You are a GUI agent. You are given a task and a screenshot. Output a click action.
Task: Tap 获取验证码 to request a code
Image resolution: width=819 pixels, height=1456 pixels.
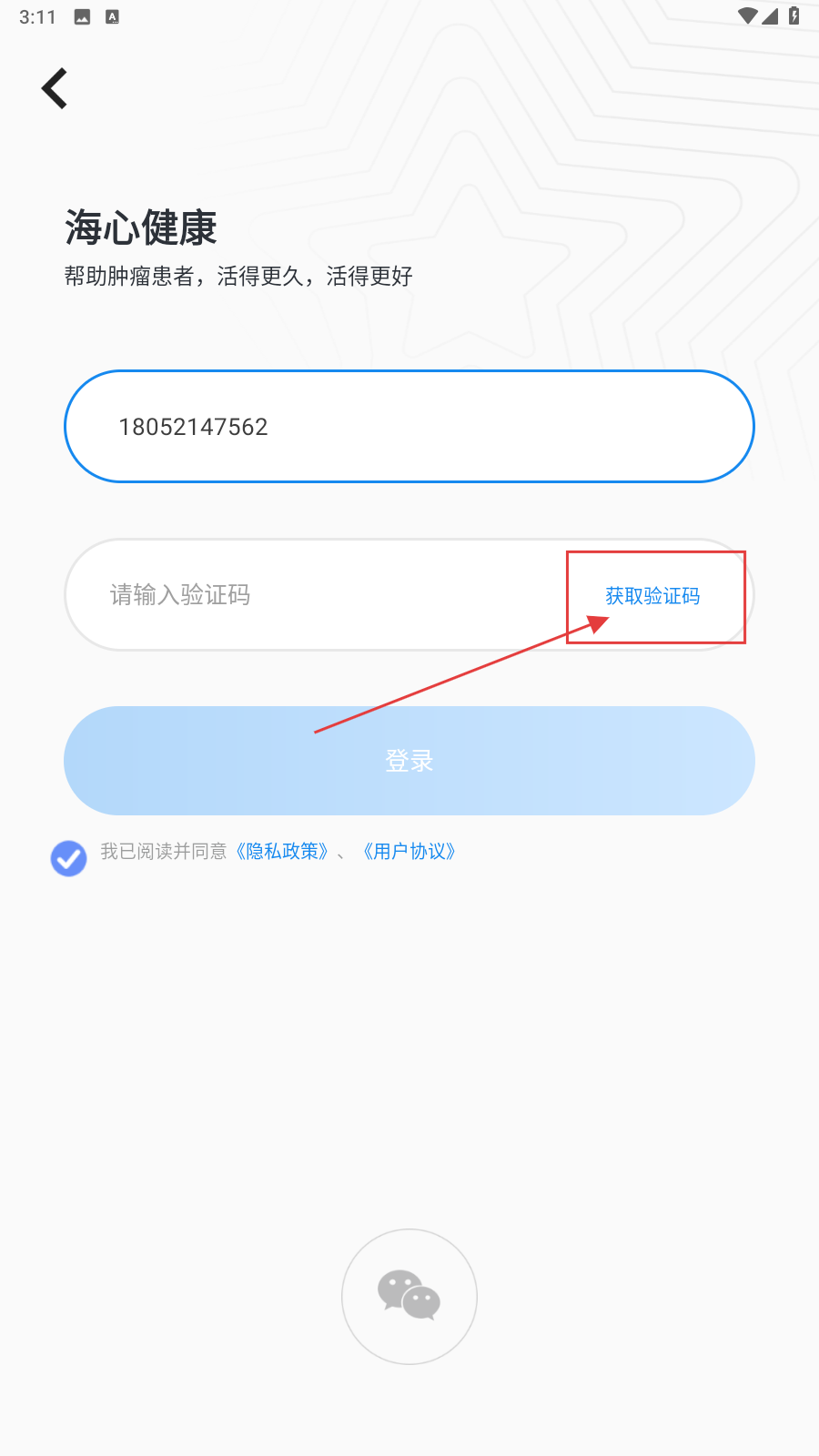(x=652, y=596)
